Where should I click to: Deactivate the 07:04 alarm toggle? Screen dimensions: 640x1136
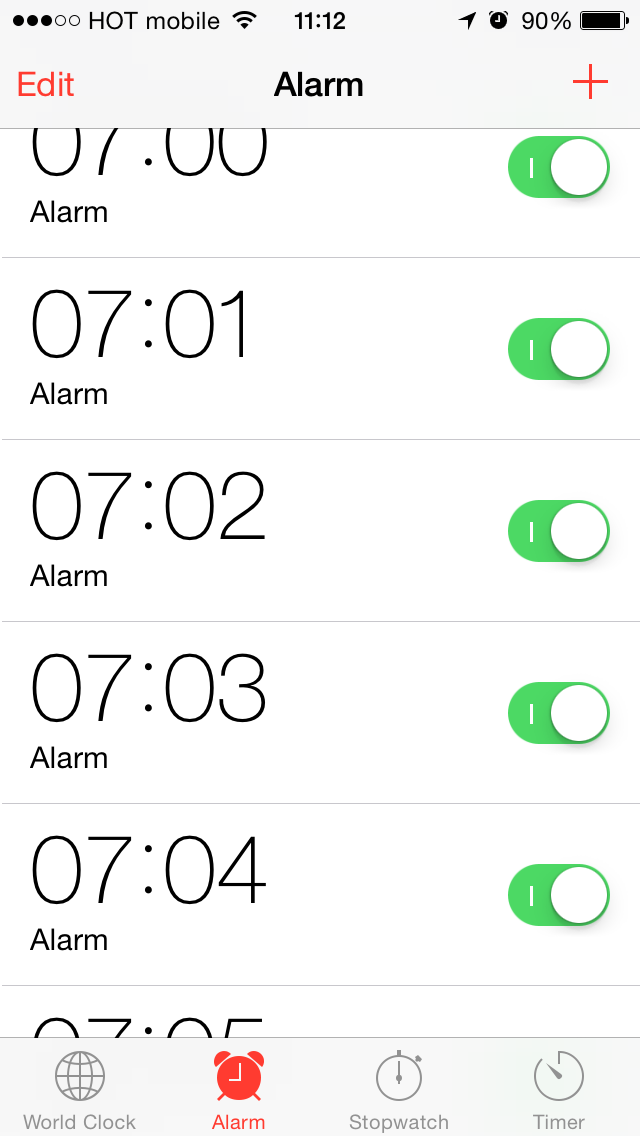coord(559,895)
